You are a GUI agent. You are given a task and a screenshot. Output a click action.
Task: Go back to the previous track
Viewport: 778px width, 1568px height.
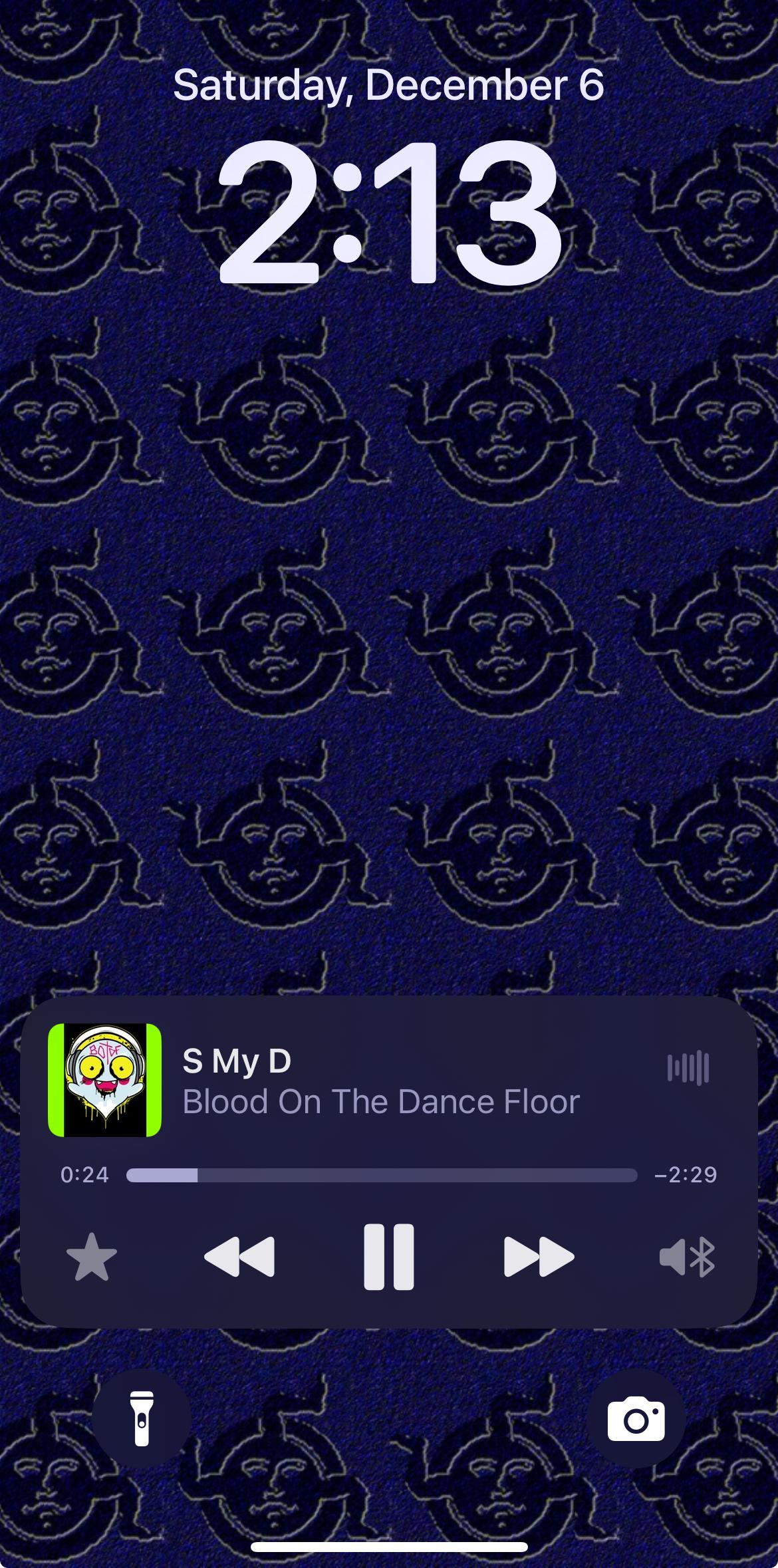pos(239,1257)
